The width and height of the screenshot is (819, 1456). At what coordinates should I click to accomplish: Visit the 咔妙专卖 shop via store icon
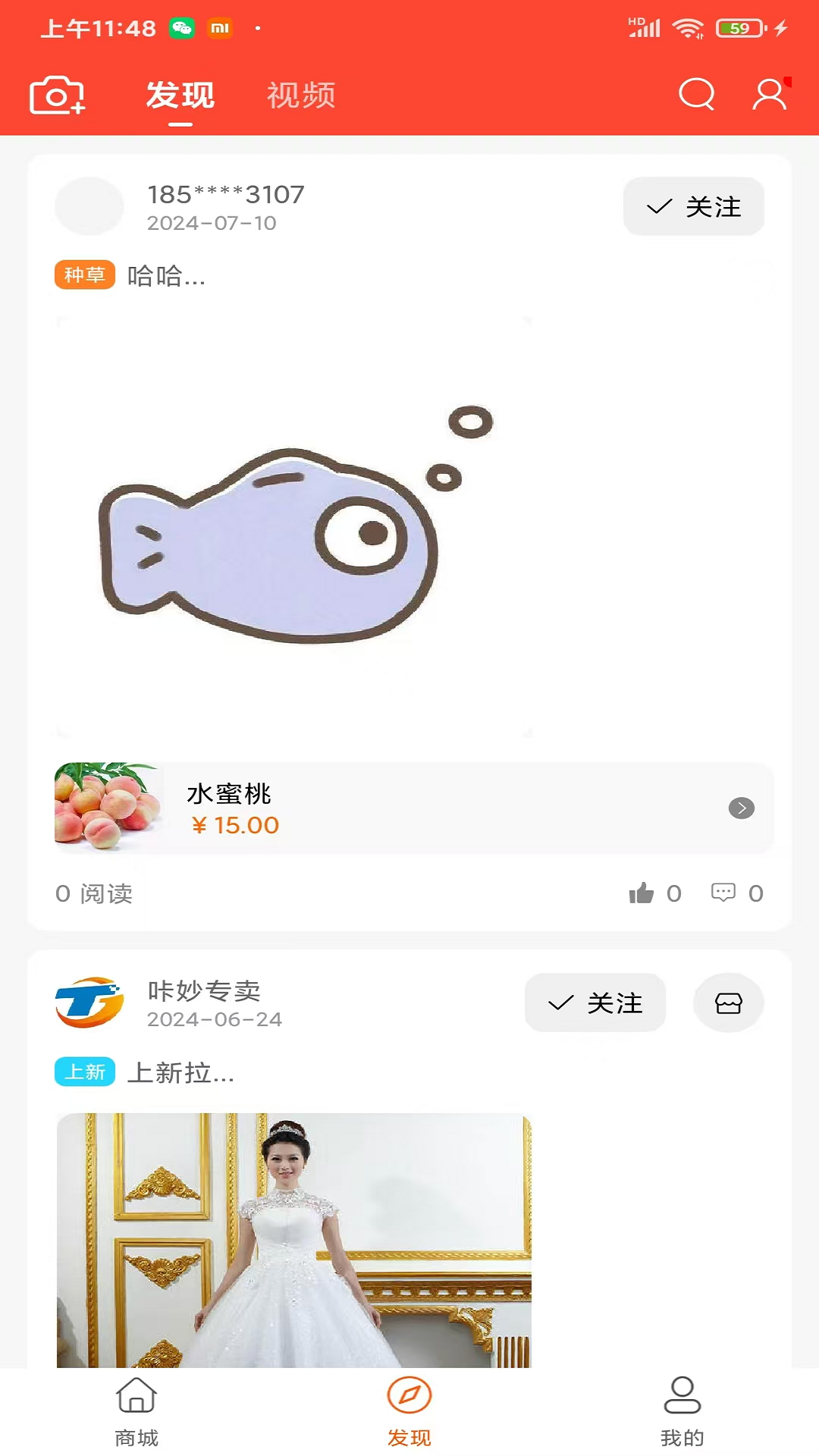click(728, 1003)
